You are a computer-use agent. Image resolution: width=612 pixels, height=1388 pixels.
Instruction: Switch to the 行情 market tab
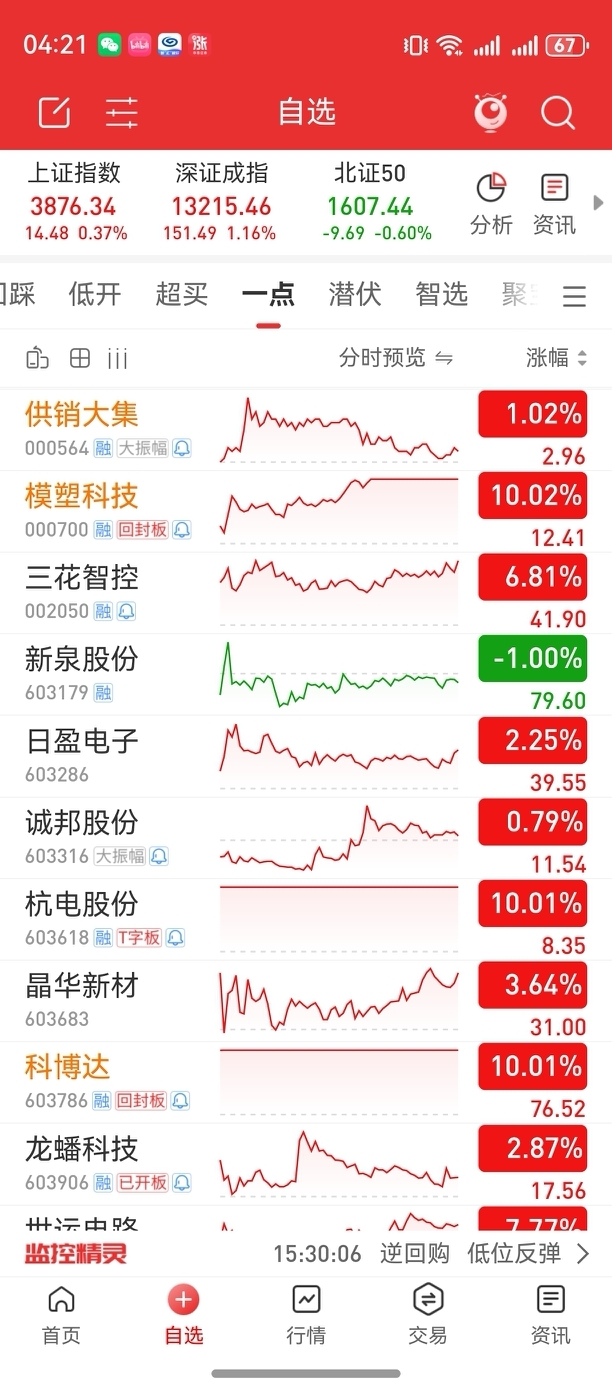tap(306, 1314)
